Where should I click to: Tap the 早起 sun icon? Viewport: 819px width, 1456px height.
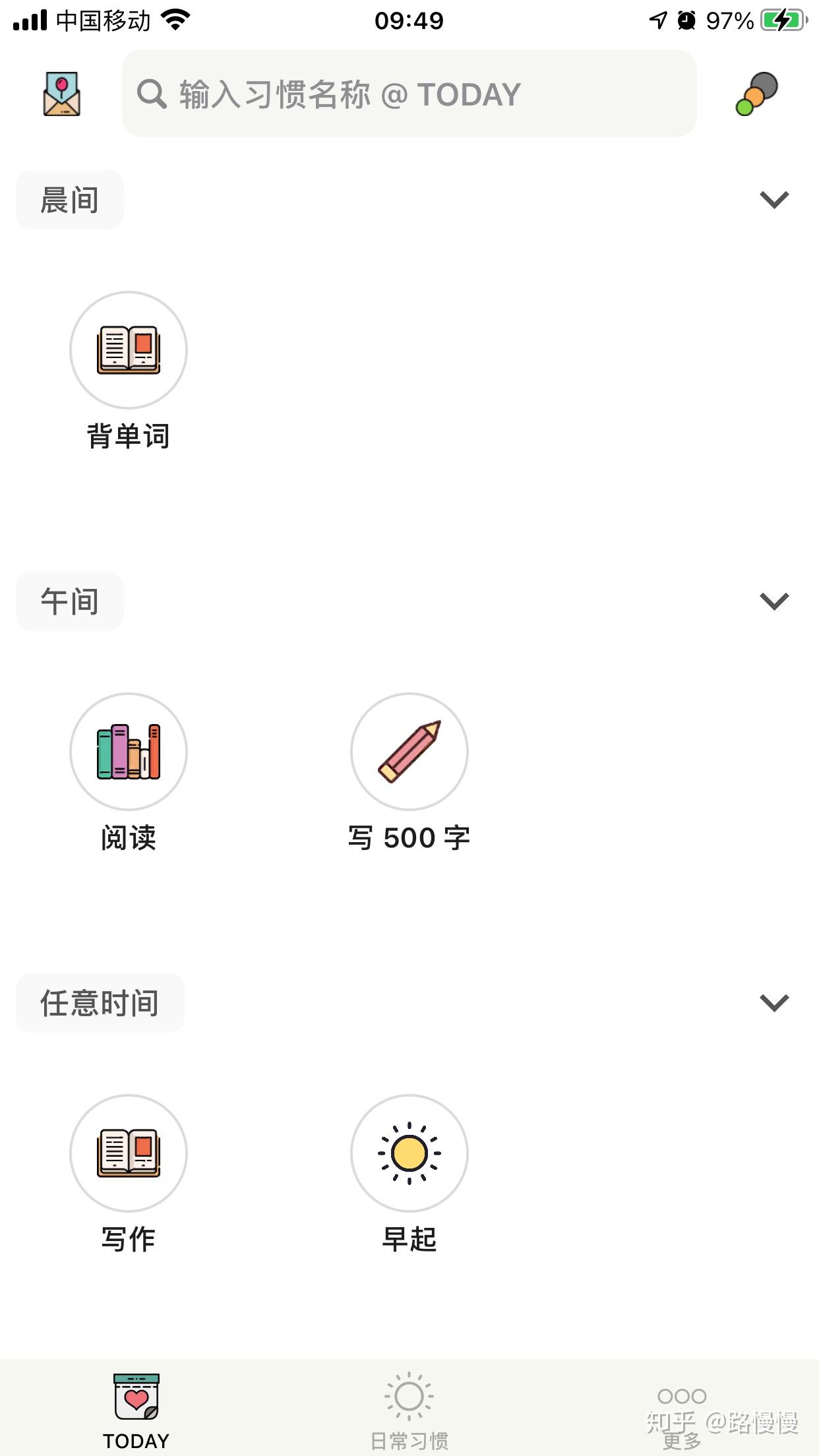(409, 1153)
